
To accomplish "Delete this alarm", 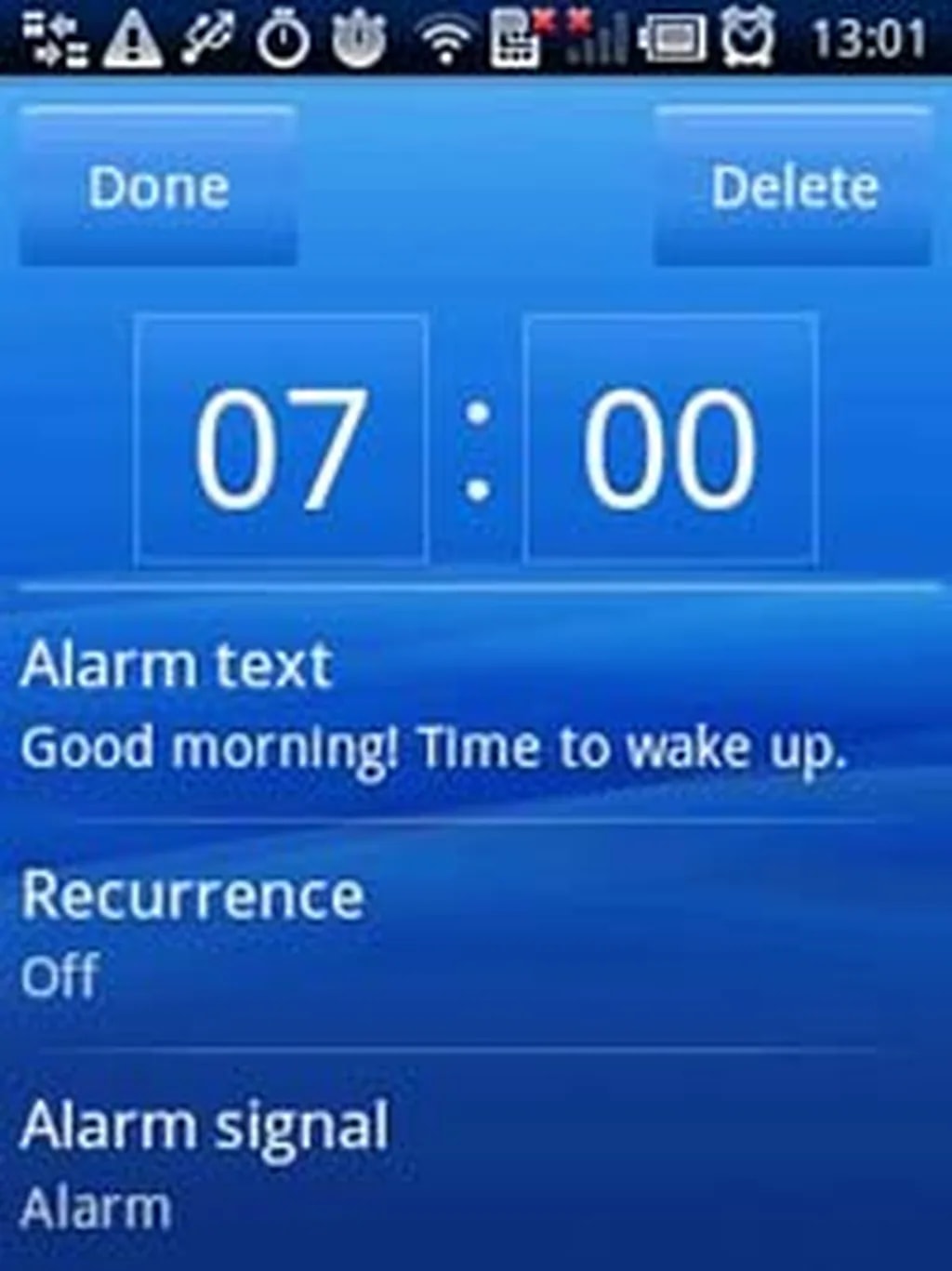I will (793, 187).
